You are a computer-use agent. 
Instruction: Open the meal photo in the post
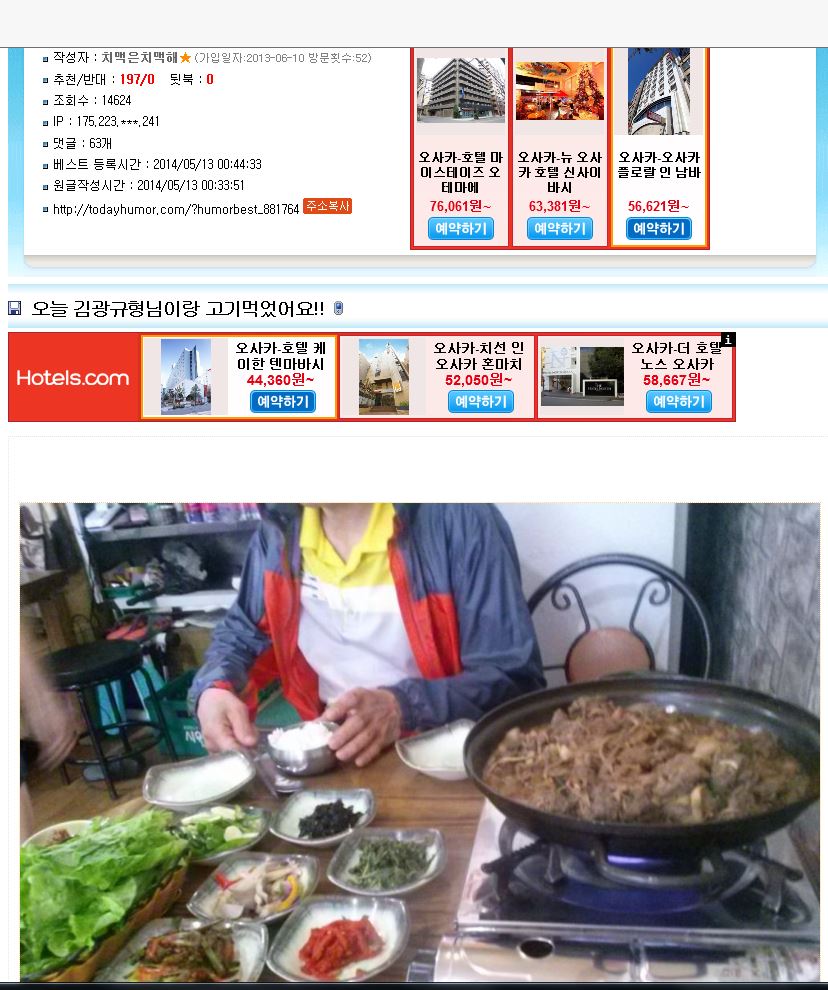(420, 740)
